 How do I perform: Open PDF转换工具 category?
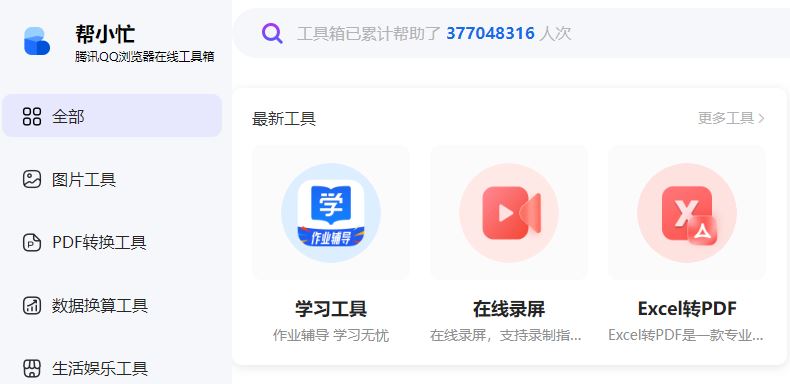pos(112,242)
